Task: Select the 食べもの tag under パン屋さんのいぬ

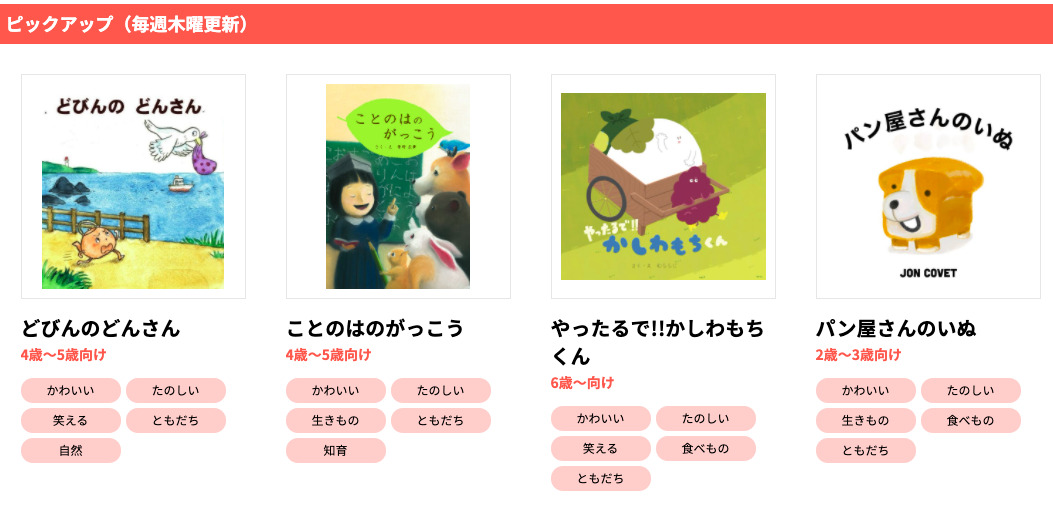Action: coord(971,421)
